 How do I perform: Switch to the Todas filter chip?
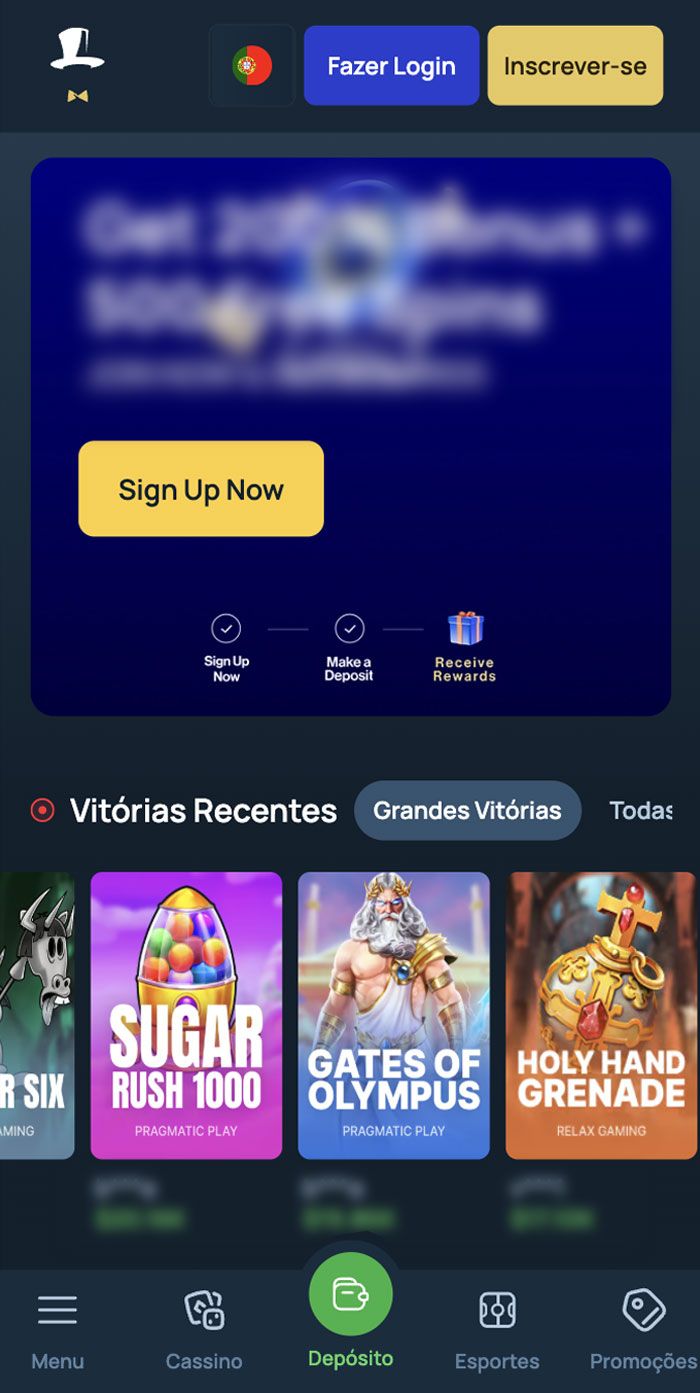click(641, 810)
